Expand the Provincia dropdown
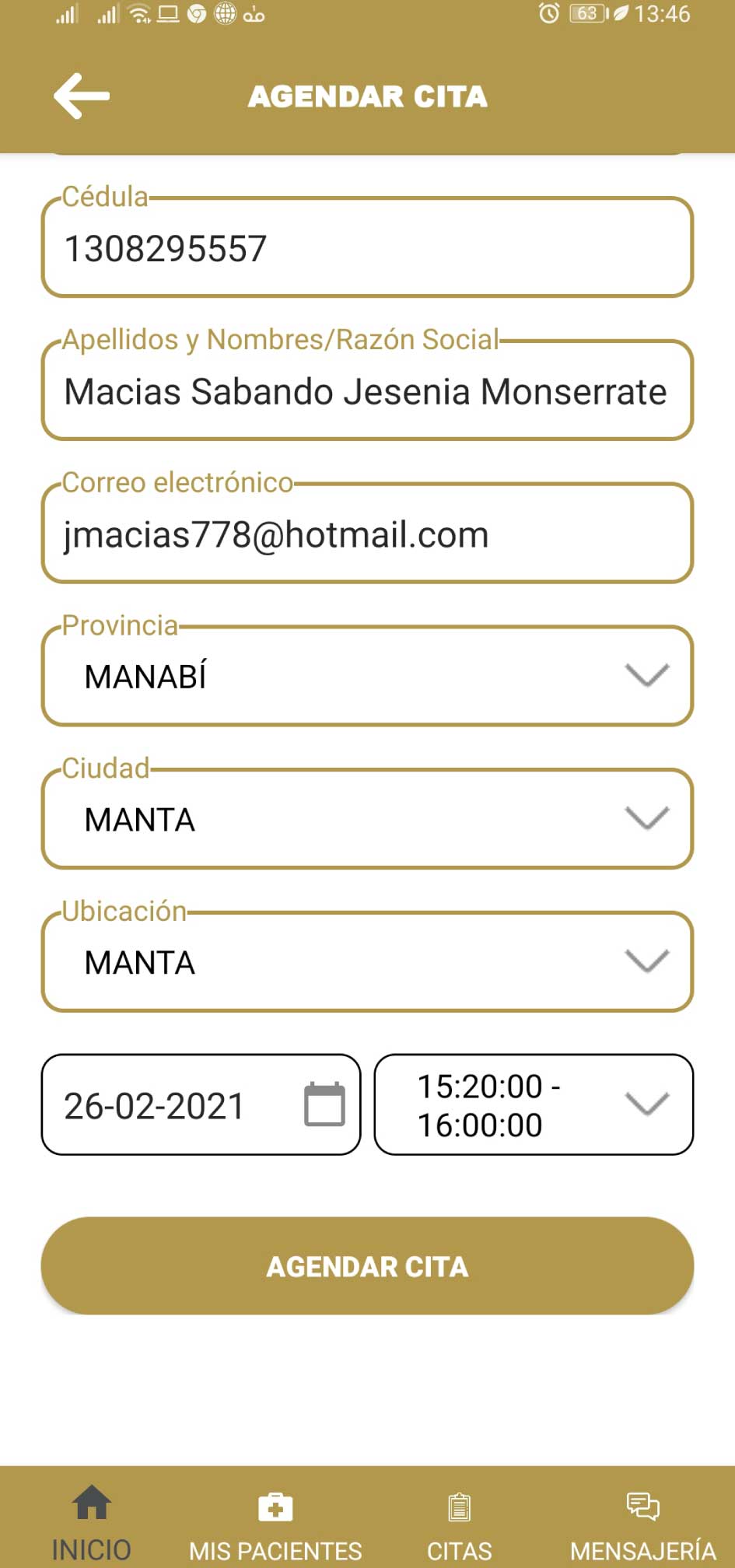The height and width of the screenshot is (1568, 735). click(x=366, y=677)
